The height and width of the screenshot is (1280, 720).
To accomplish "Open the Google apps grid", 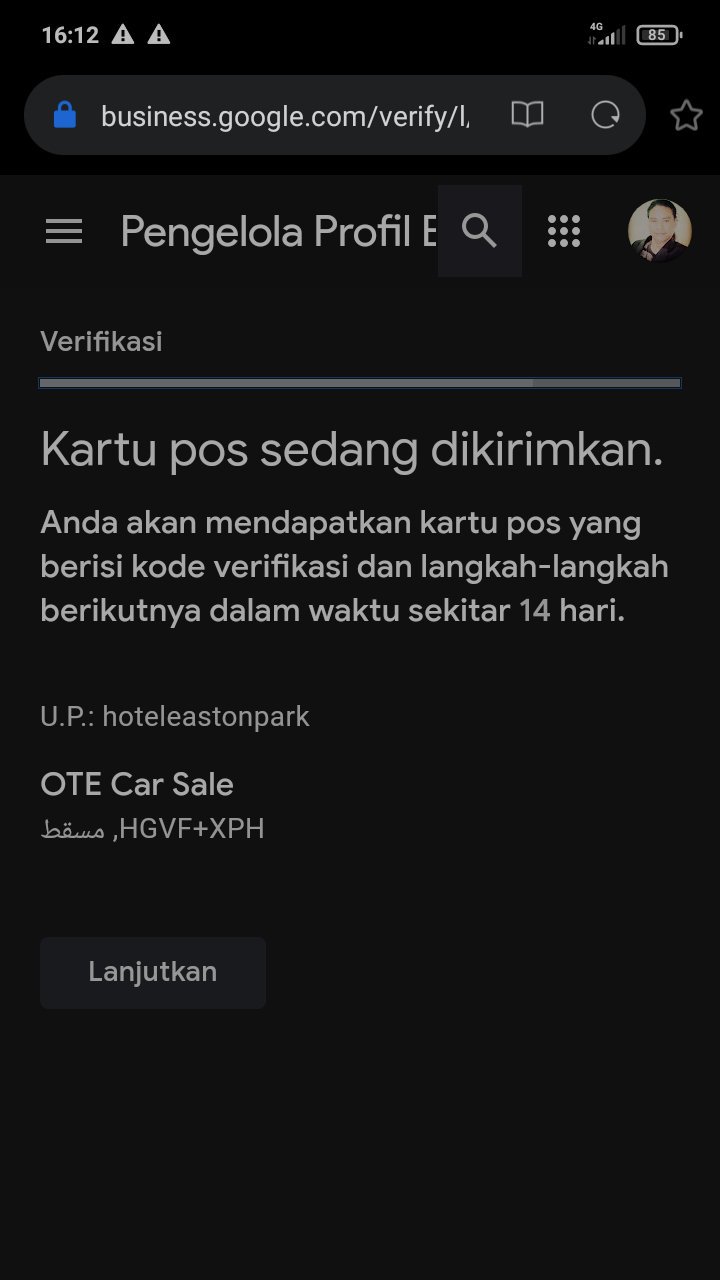I will click(x=564, y=231).
